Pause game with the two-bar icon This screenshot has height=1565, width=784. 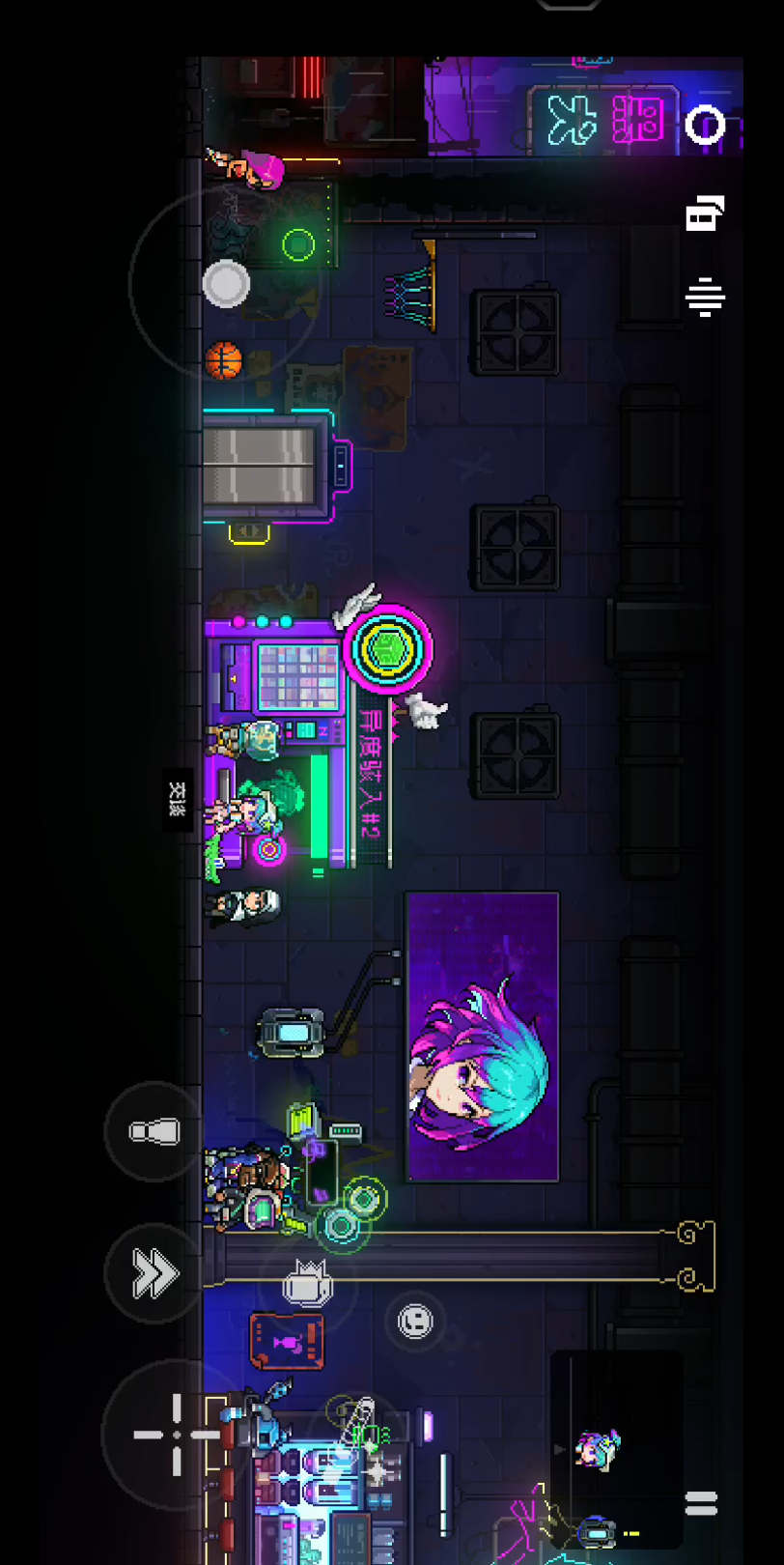coord(702,1503)
